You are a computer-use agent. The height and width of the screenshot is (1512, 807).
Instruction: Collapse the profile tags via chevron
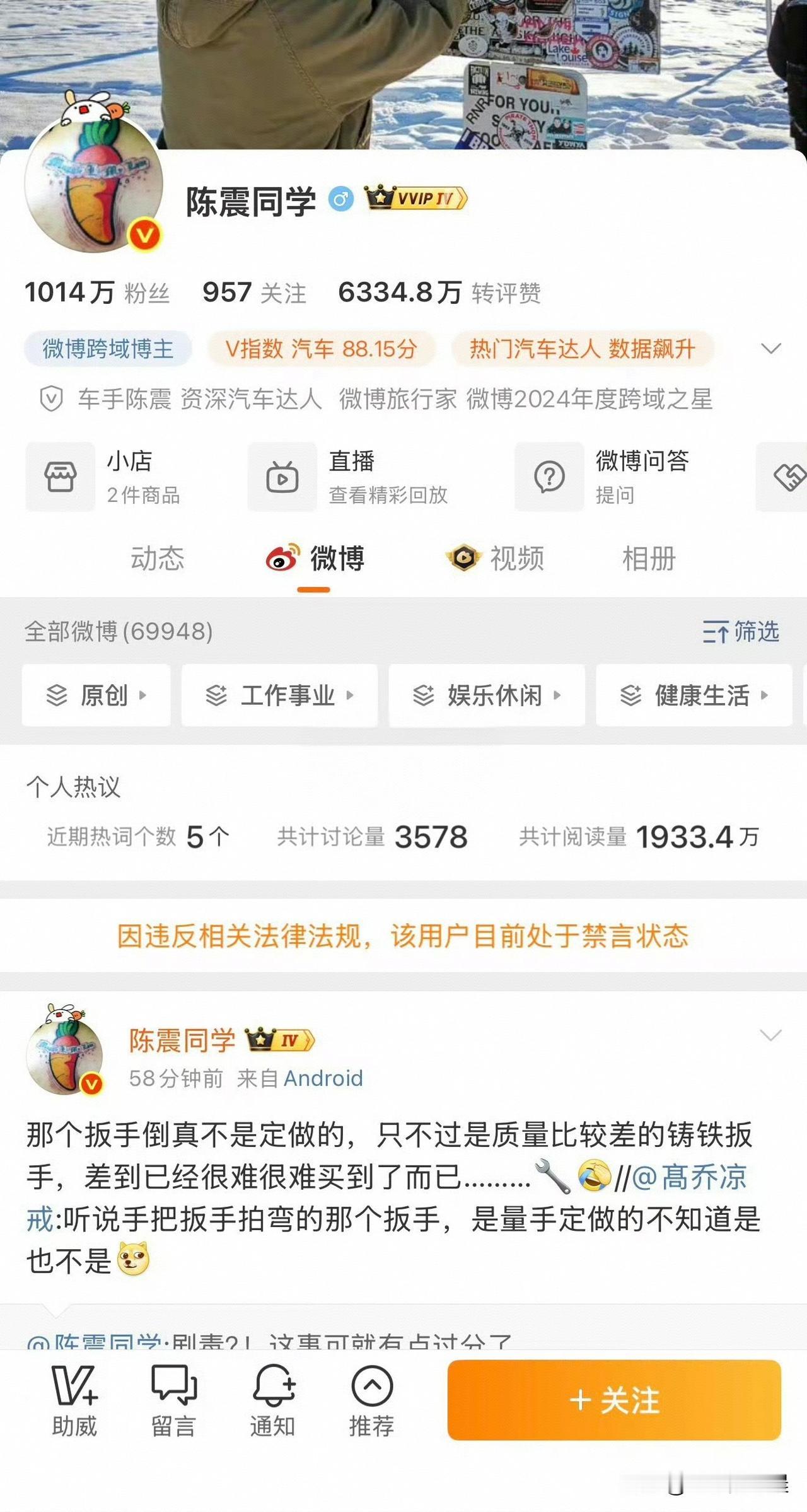pos(770,350)
